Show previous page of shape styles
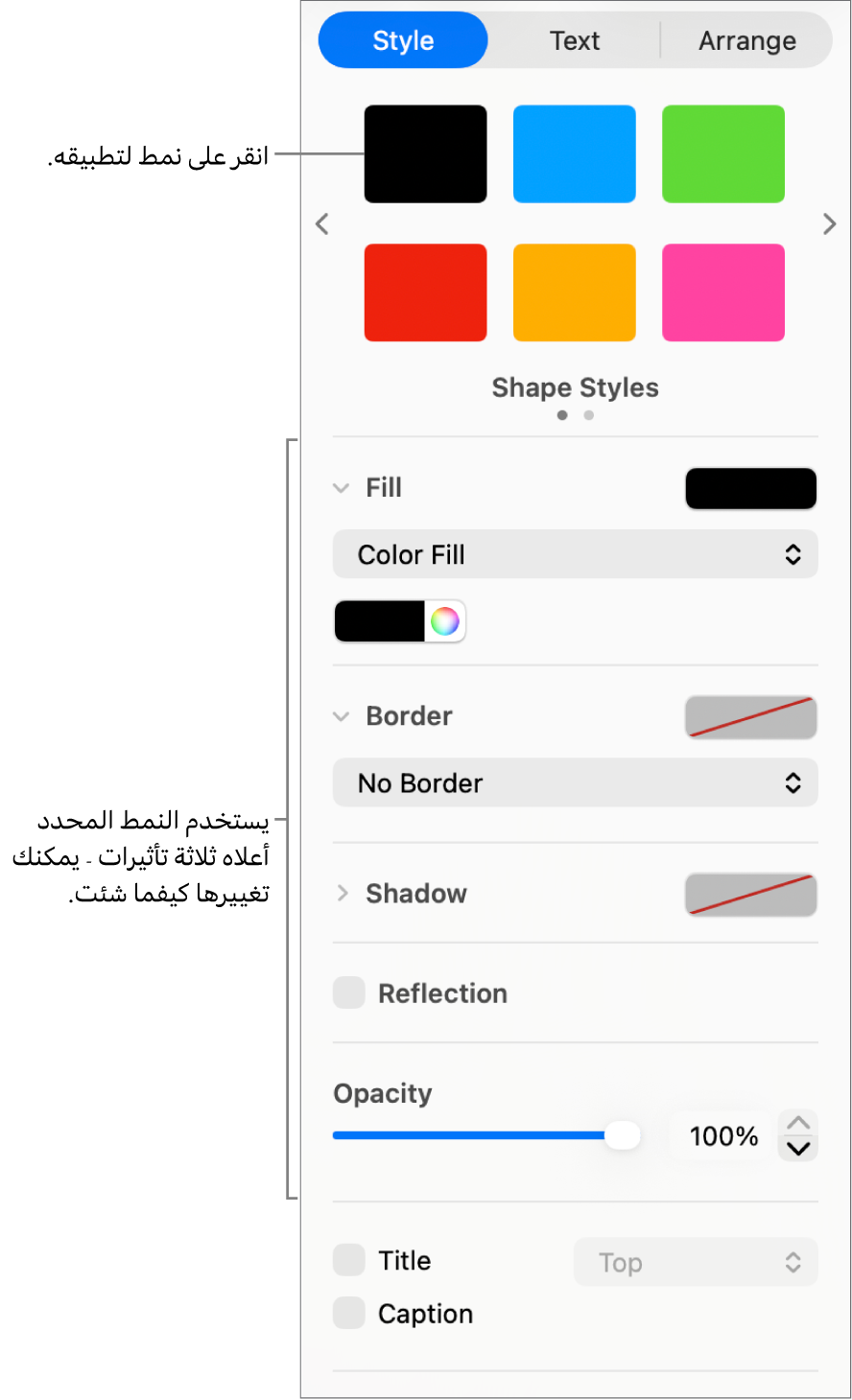This screenshot has width=852, height=1400. point(322,224)
